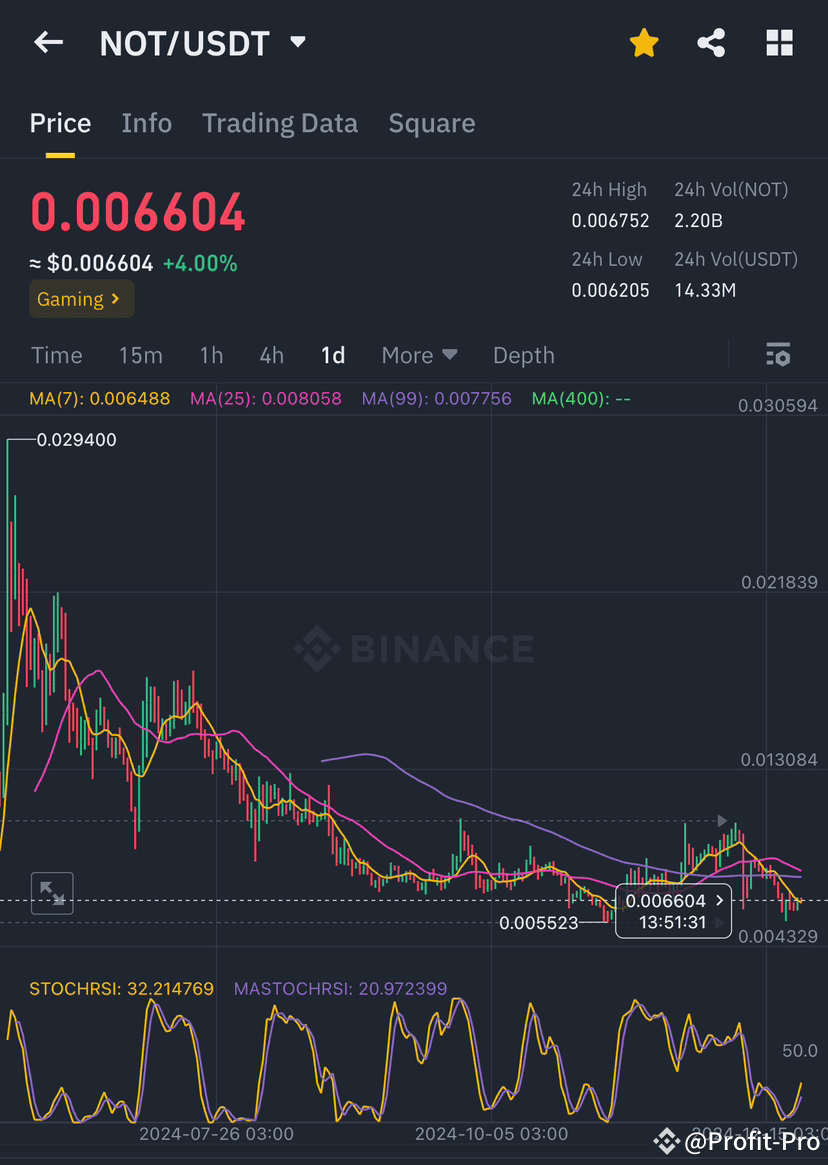Image resolution: width=828 pixels, height=1165 pixels.
Task: Open the Info tab
Action: (146, 122)
